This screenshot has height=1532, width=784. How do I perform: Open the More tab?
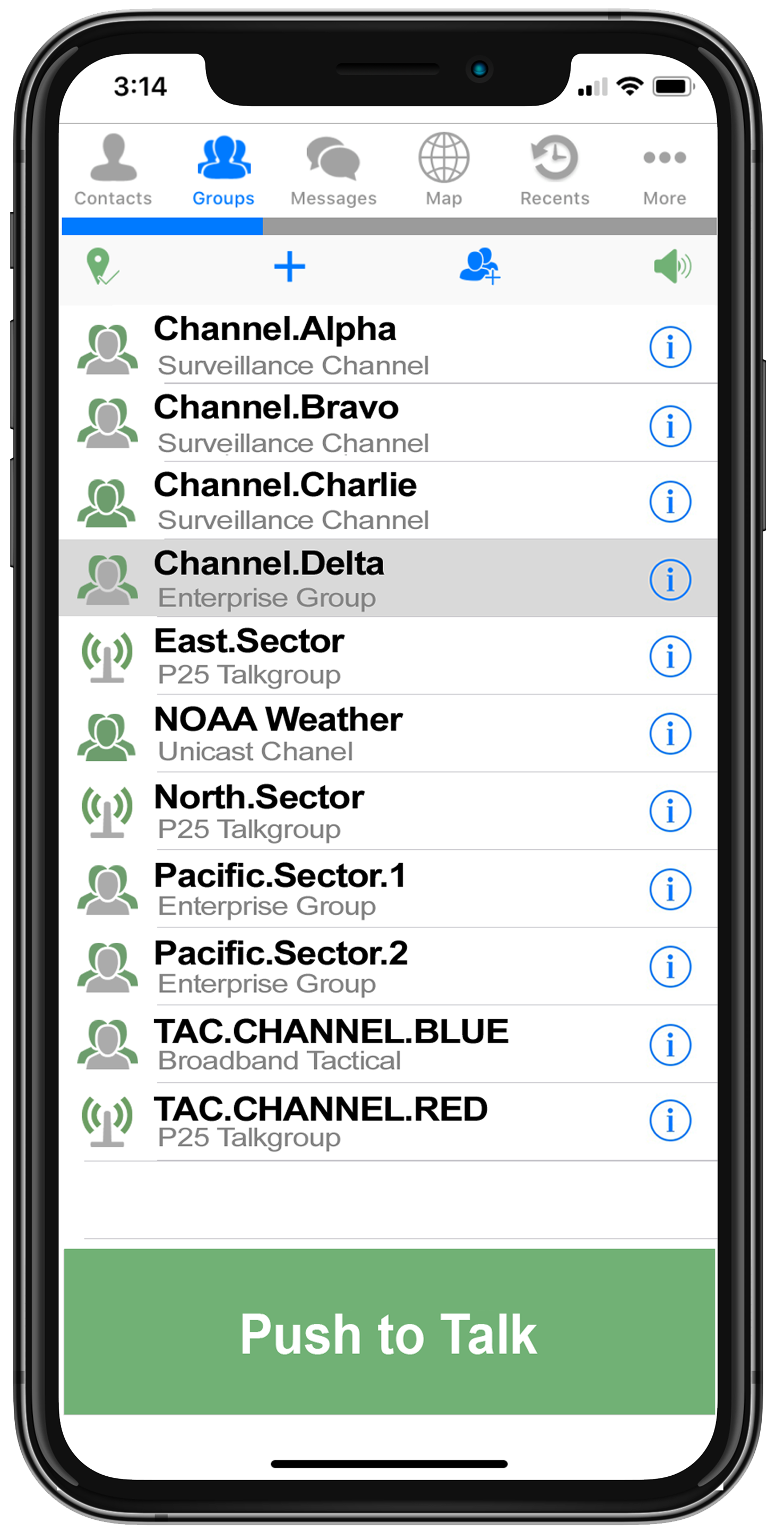coord(665,170)
